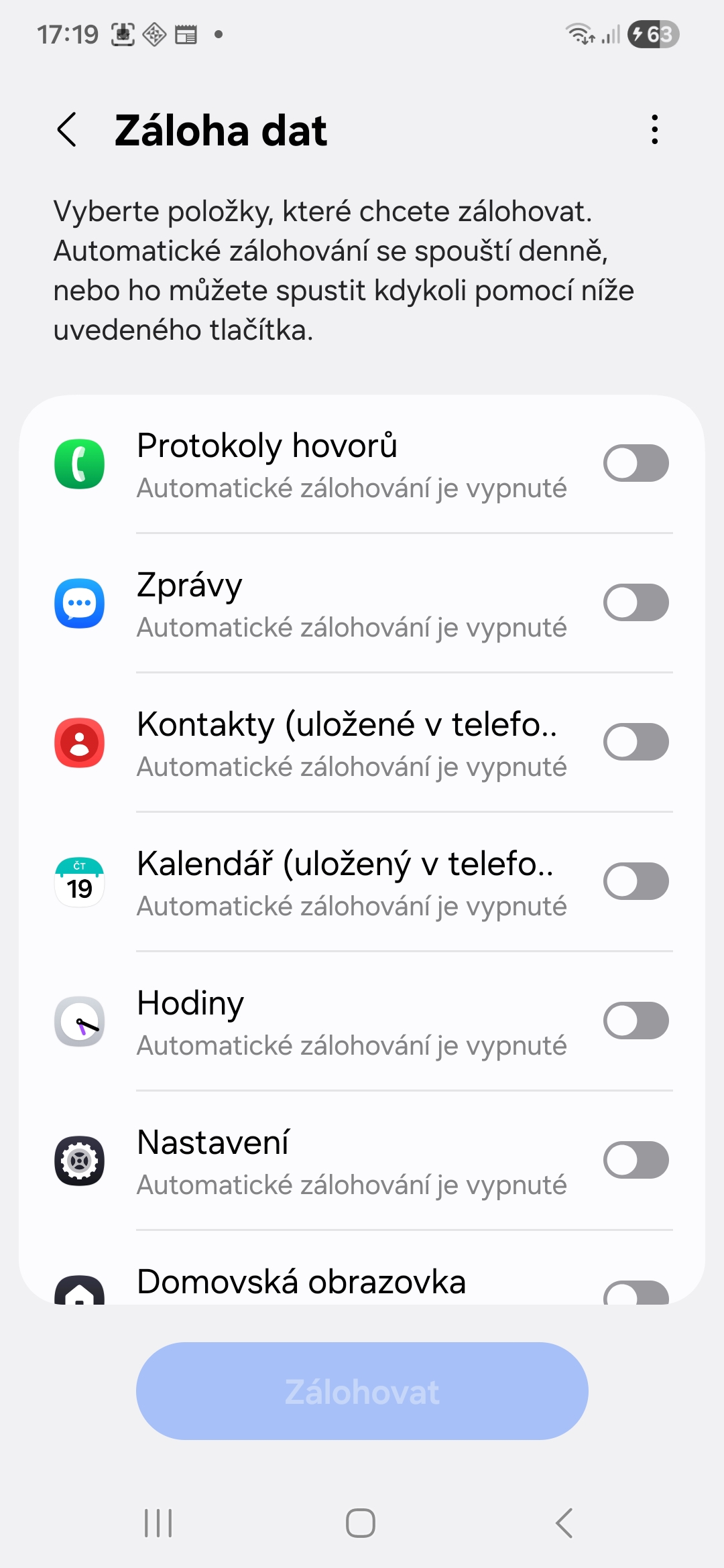Image resolution: width=724 pixels, height=1568 pixels.
Task: Go back using the app bar arrow
Action: (x=67, y=129)
